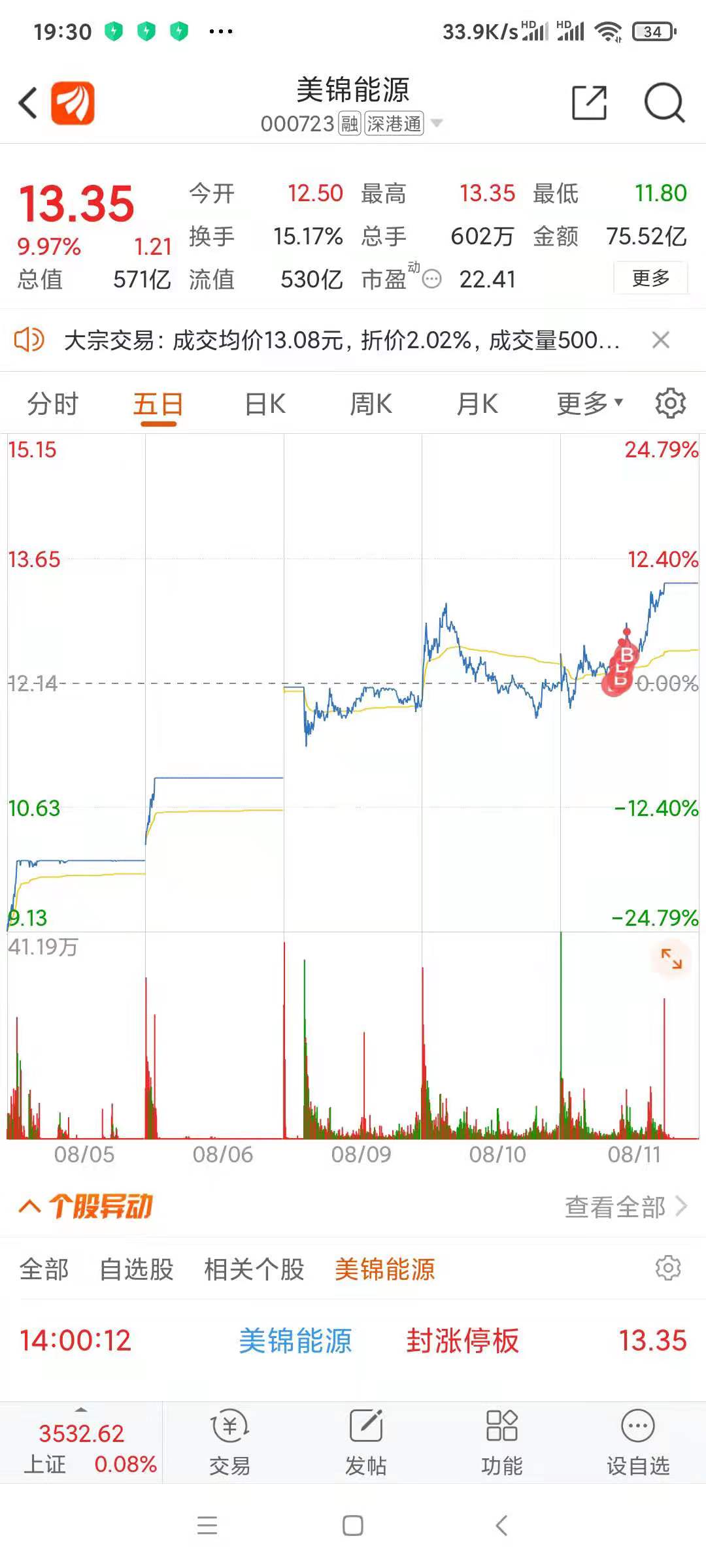Image resolution: width=706 pixels, height=1568 pixels.
Task: Dismiss the 大宗交易 notice banner
Action: tap(661, 340)
